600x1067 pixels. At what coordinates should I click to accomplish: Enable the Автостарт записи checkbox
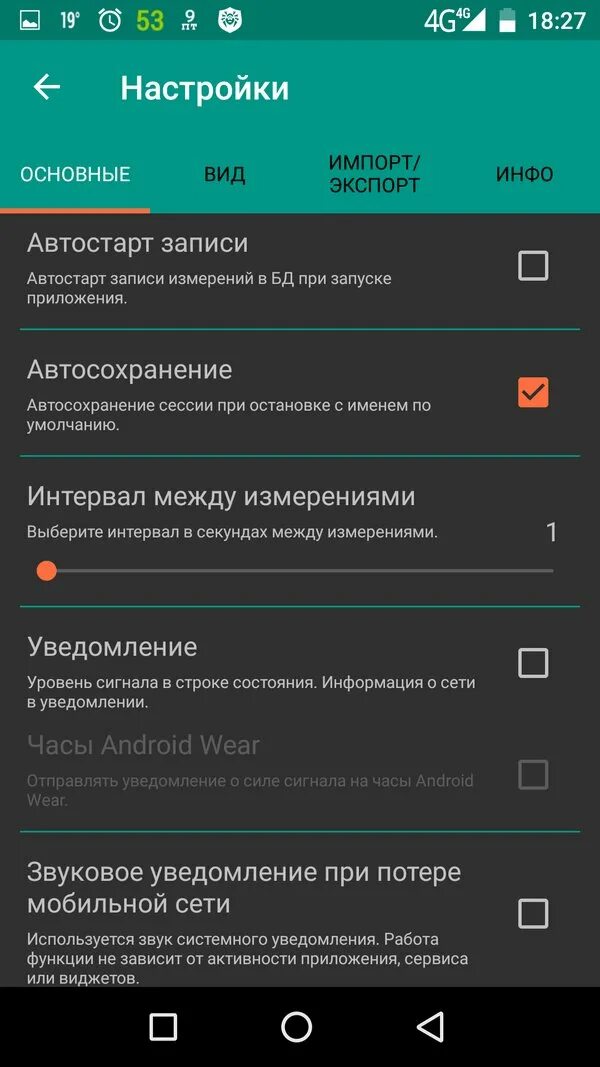[533, 266]
